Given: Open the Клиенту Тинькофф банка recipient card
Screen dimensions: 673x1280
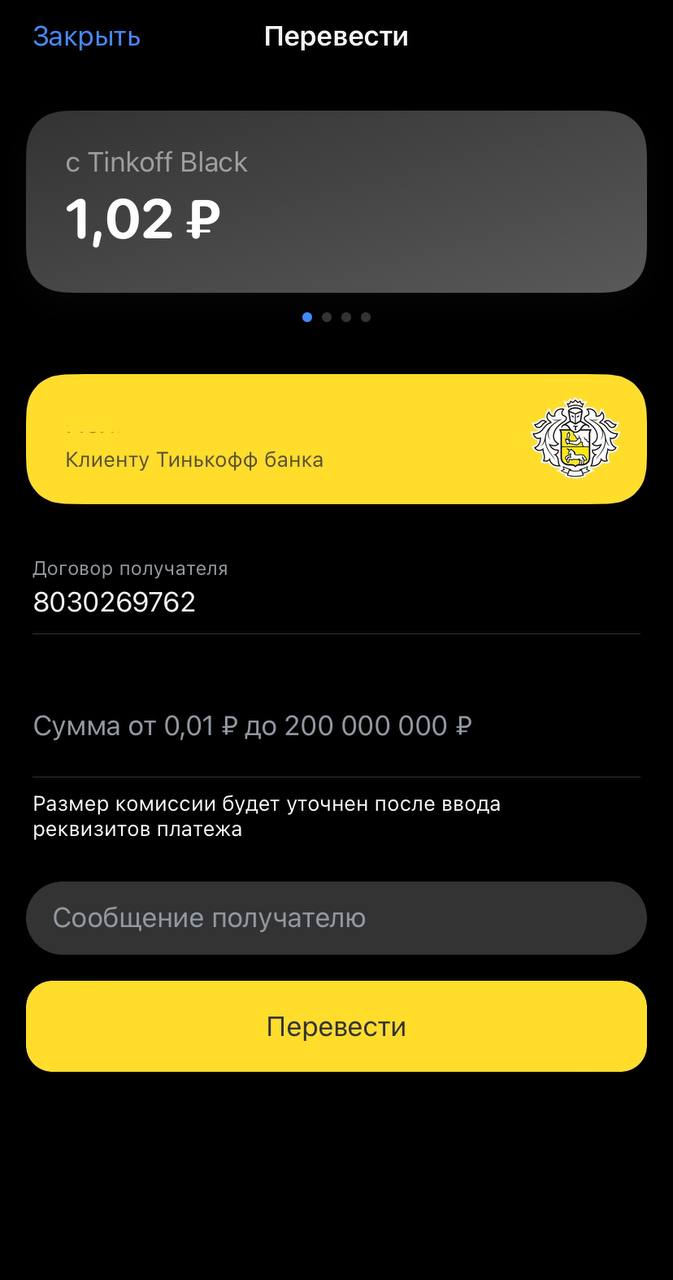Looking at the screenshot, I should pyautogui.click(x=336, y=439).
